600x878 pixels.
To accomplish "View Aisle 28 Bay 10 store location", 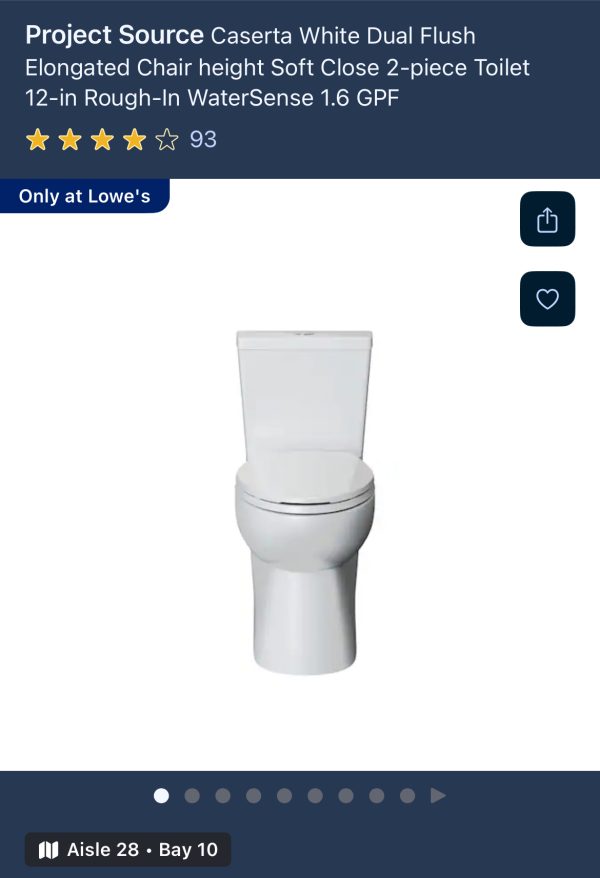I will click(x=128, y=850).
